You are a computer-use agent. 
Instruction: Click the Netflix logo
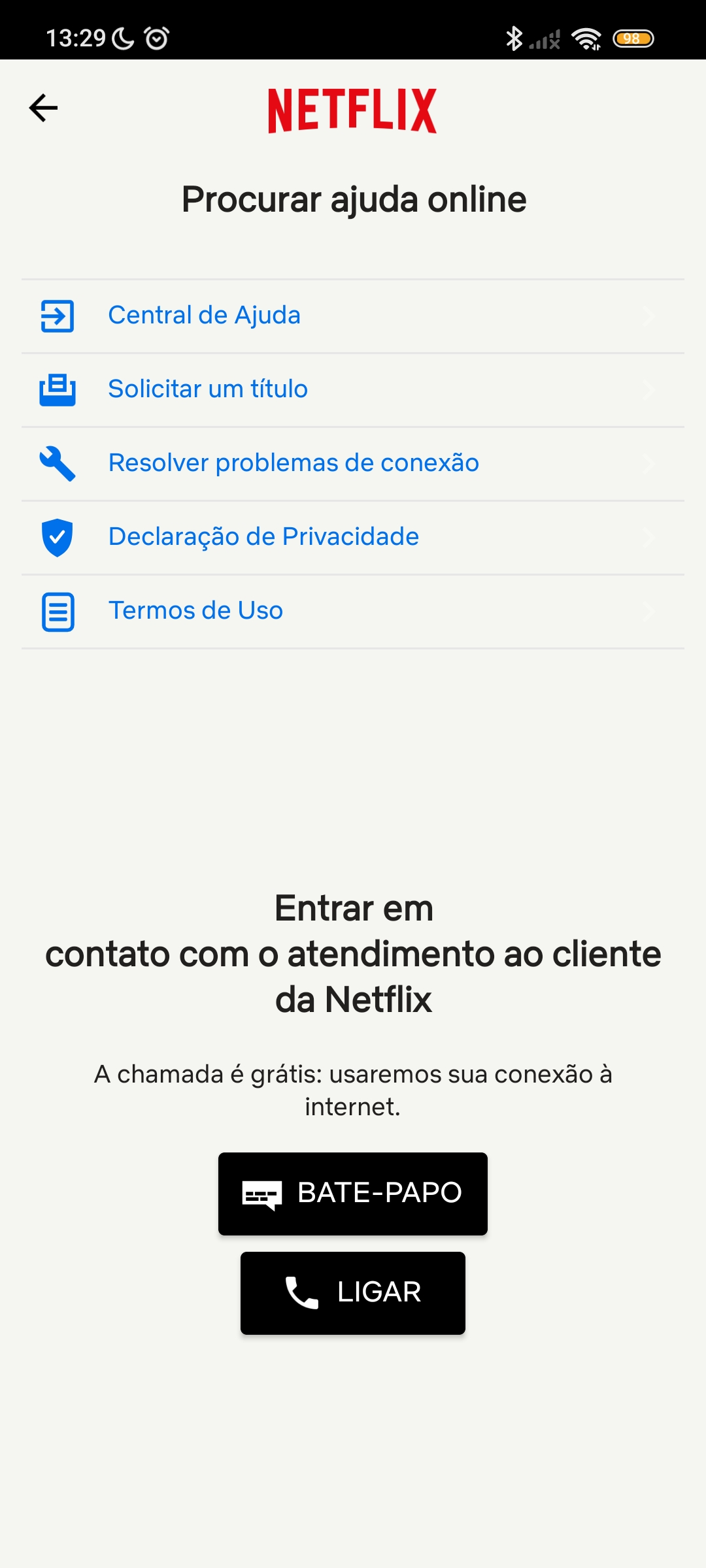click(353, 111)
